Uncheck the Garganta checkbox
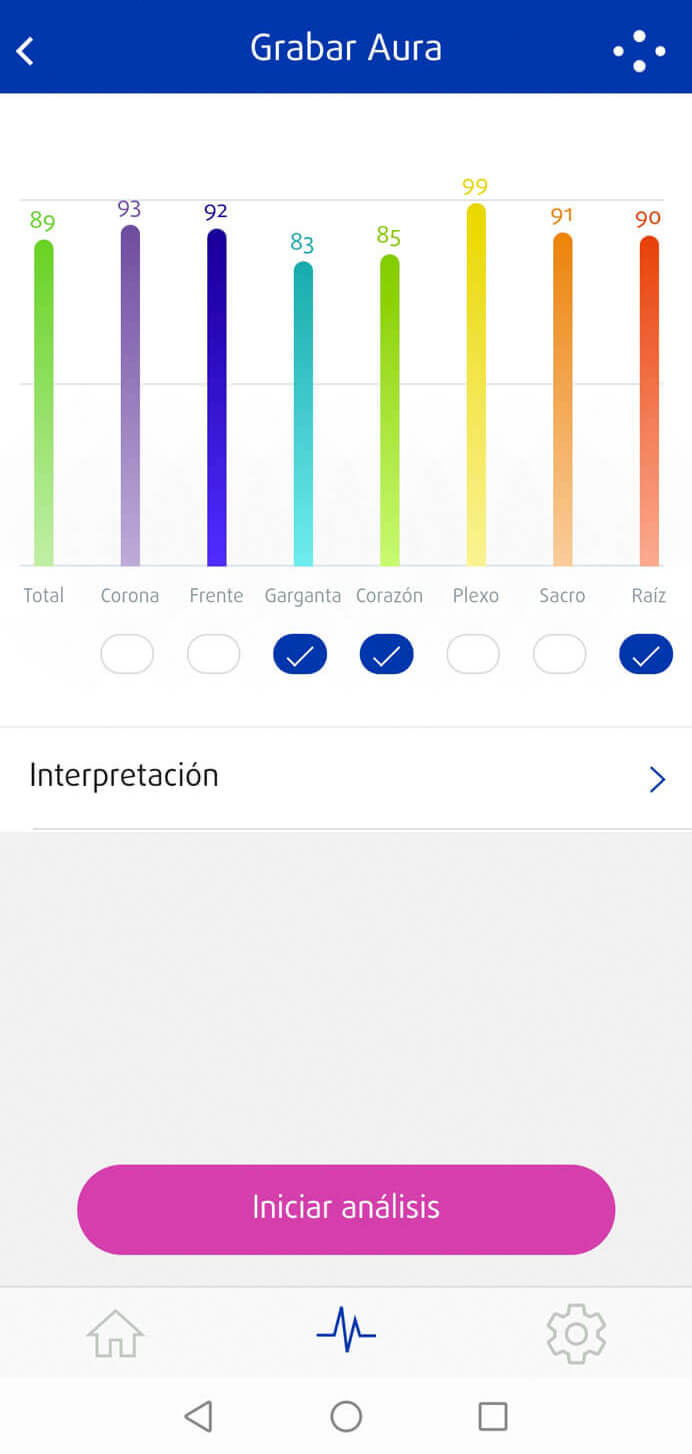Image resolution: width=692 pixels, height=1454 pixels. click(x=300, y=655)
